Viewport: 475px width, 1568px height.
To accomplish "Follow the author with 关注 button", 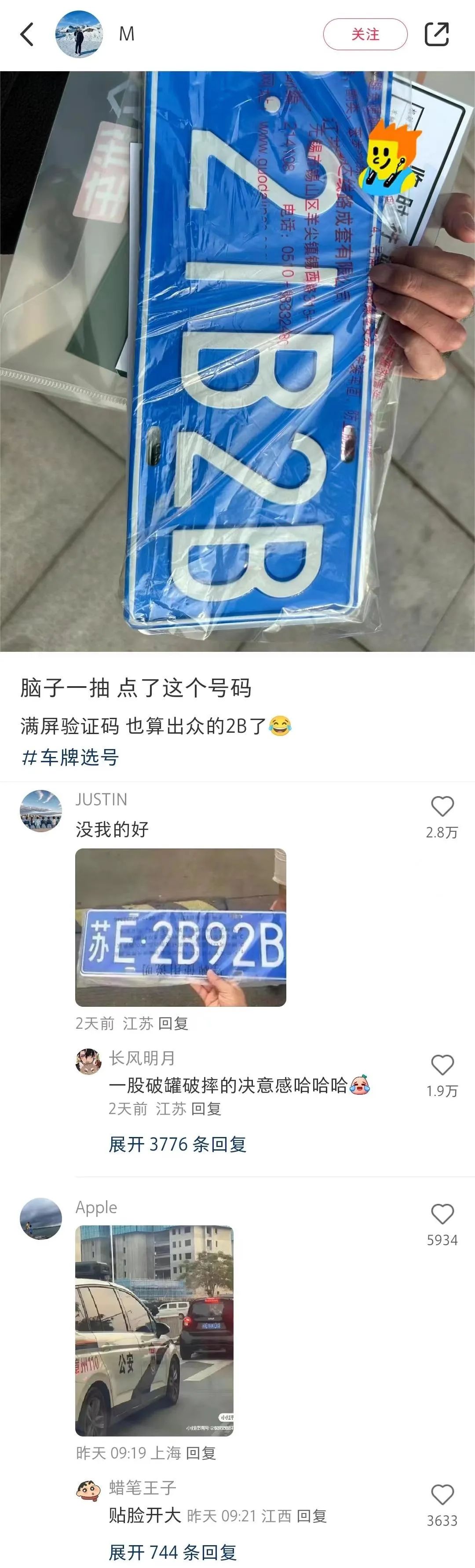I will (365, 35).
